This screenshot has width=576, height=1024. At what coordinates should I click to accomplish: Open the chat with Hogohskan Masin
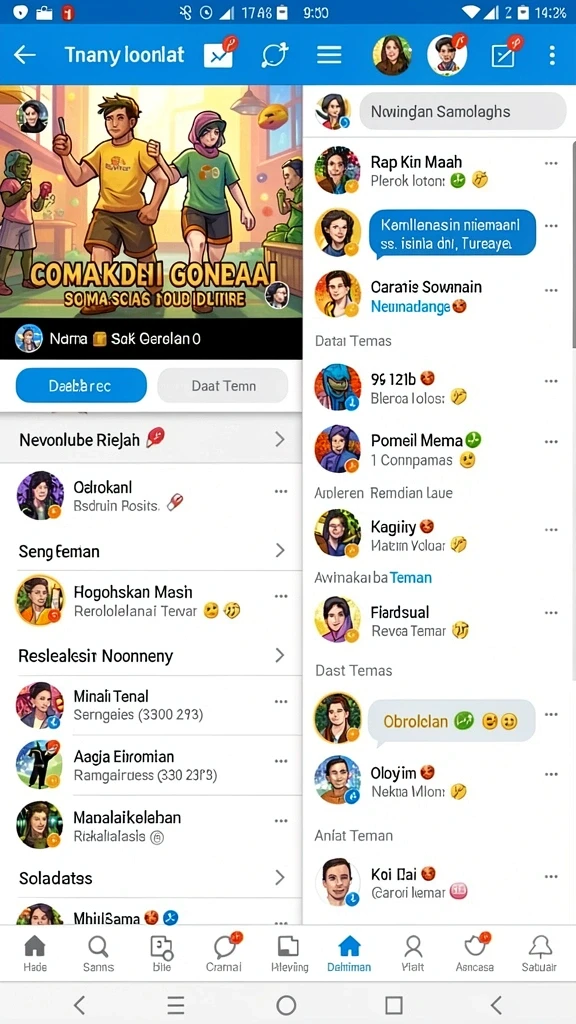pyautogui.click(x=151, y=601)
